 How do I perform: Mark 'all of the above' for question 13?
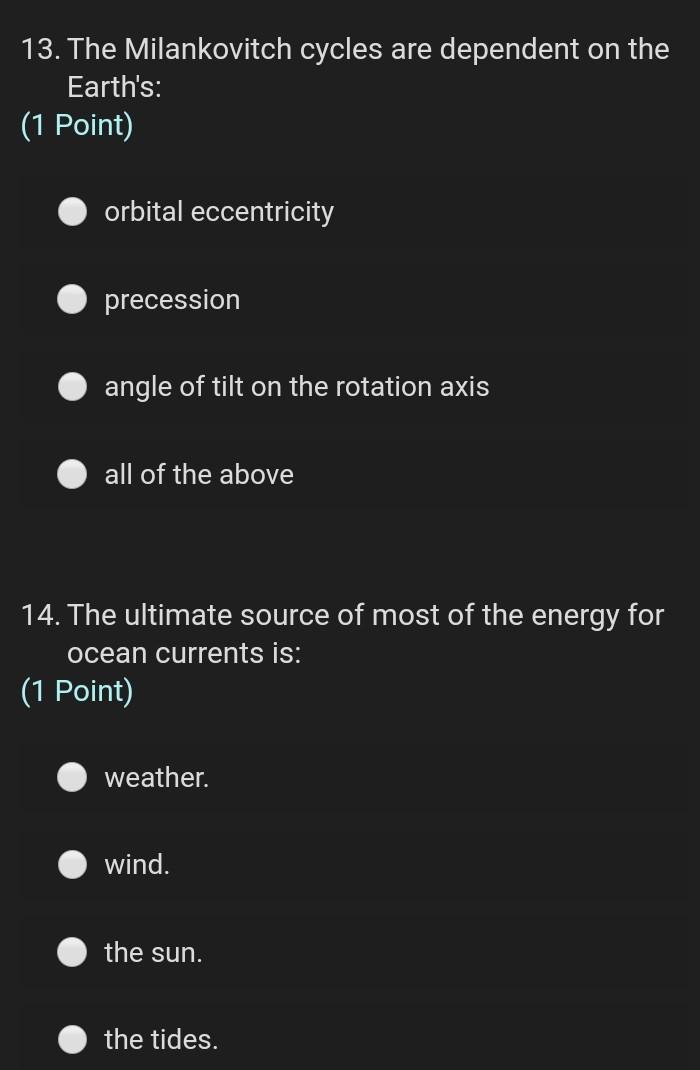(x=73, y=475)
